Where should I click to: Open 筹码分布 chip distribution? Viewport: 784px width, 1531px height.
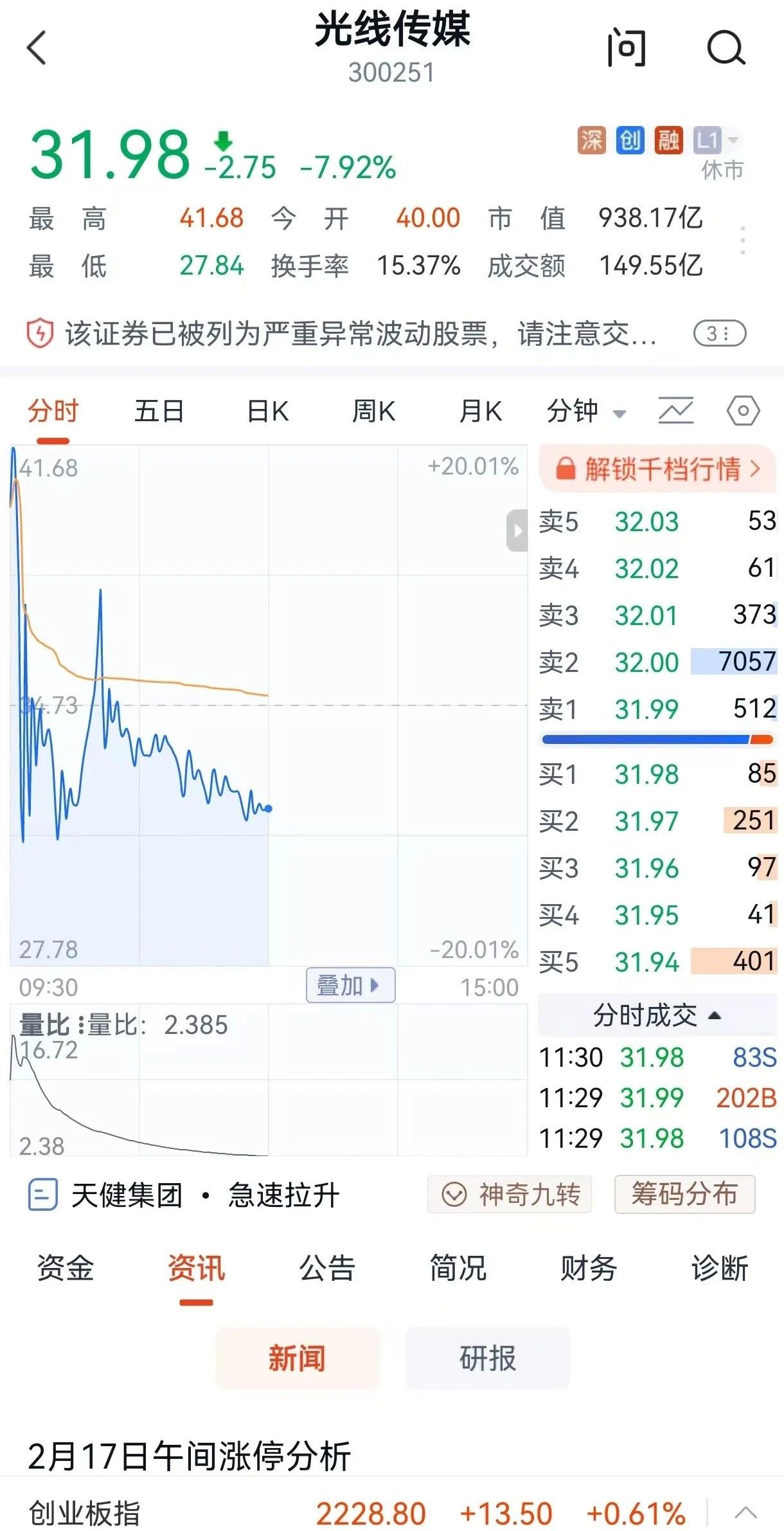684,1194
